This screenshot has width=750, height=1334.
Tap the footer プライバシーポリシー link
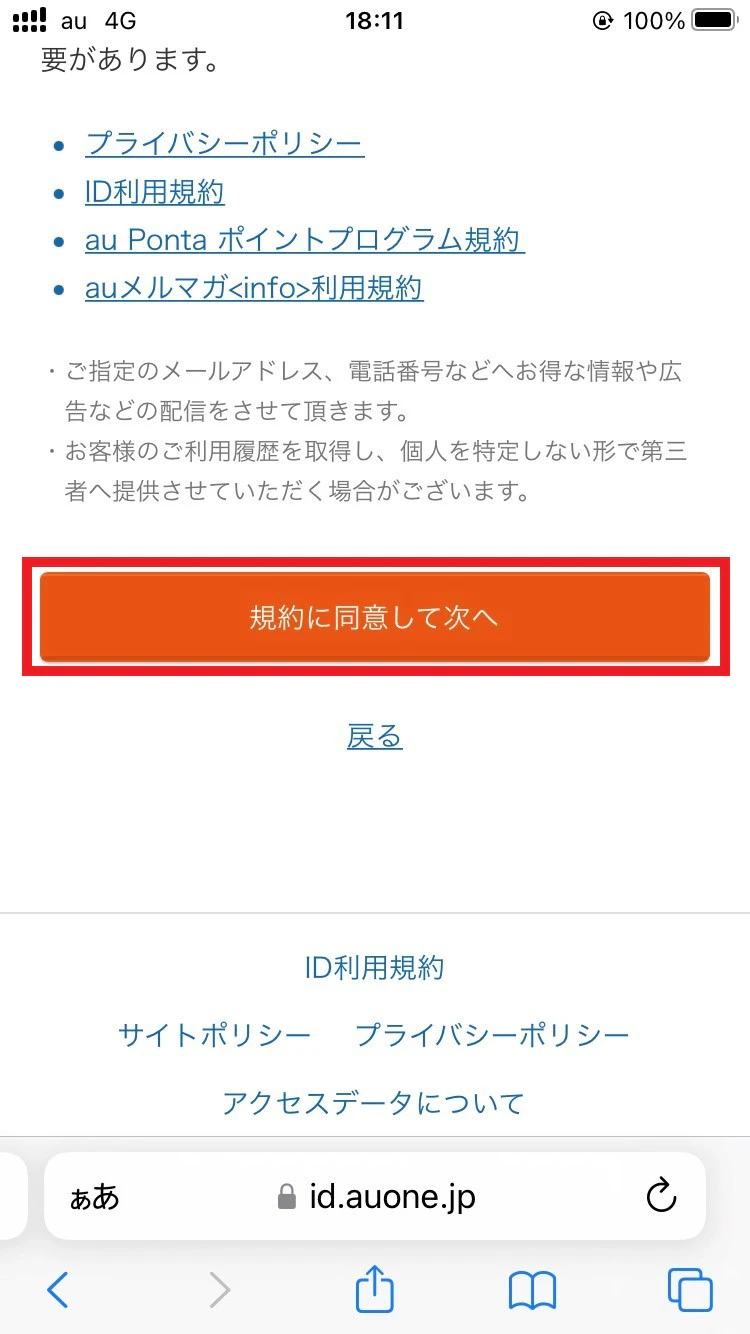(x=491, y=1035)
